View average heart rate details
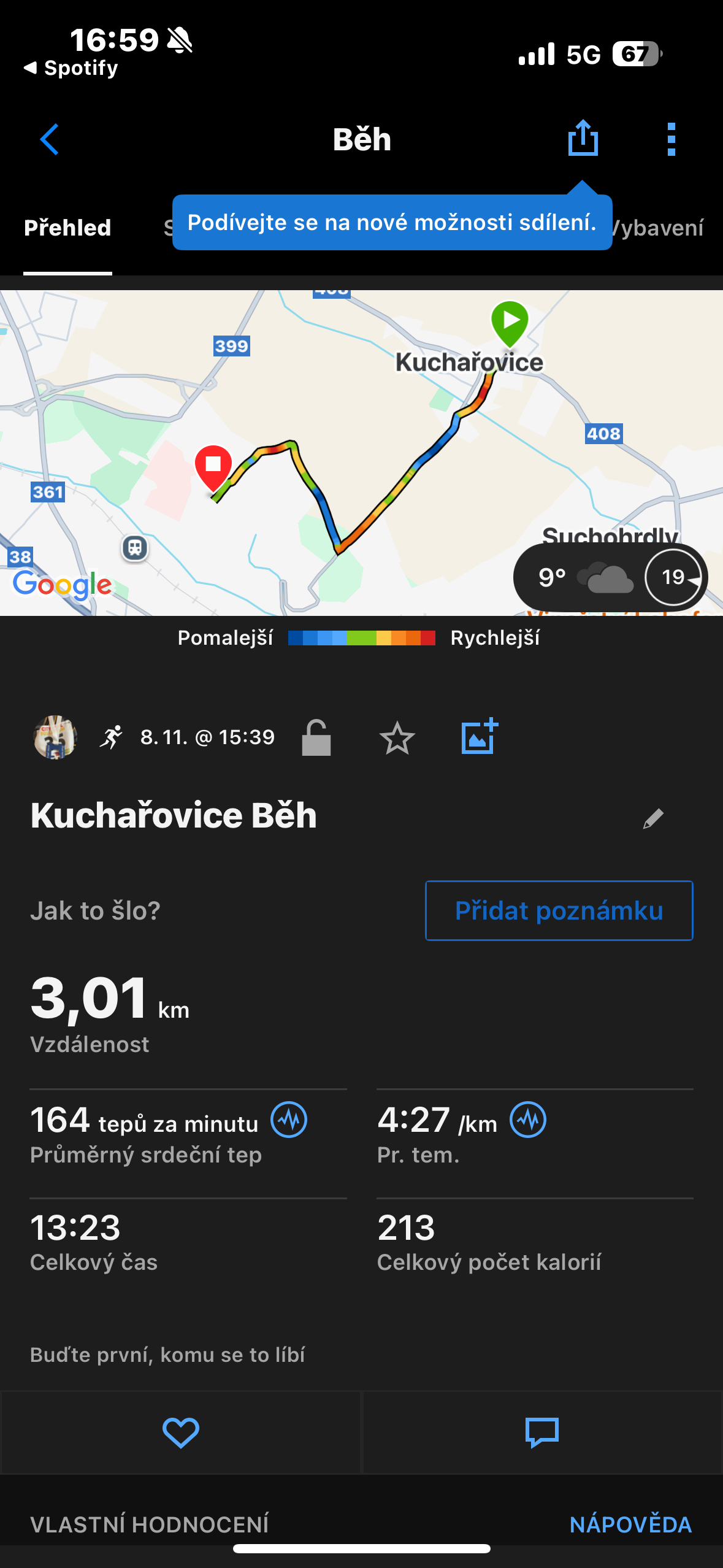Image resolution: width=723 pixels, height=1568 pixels. [289, 1120]
